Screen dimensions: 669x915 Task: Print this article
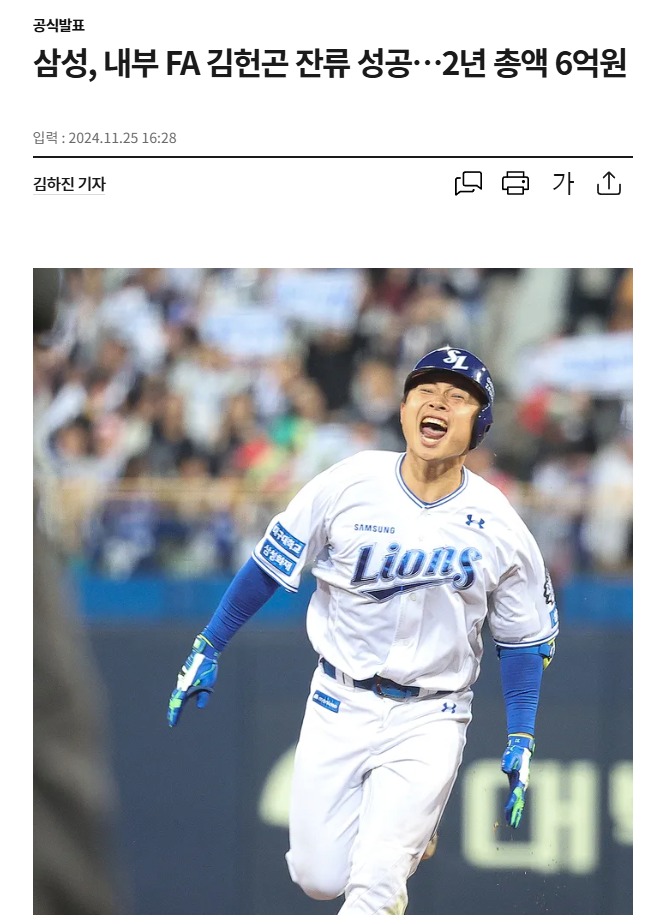[x=515, y=183]
